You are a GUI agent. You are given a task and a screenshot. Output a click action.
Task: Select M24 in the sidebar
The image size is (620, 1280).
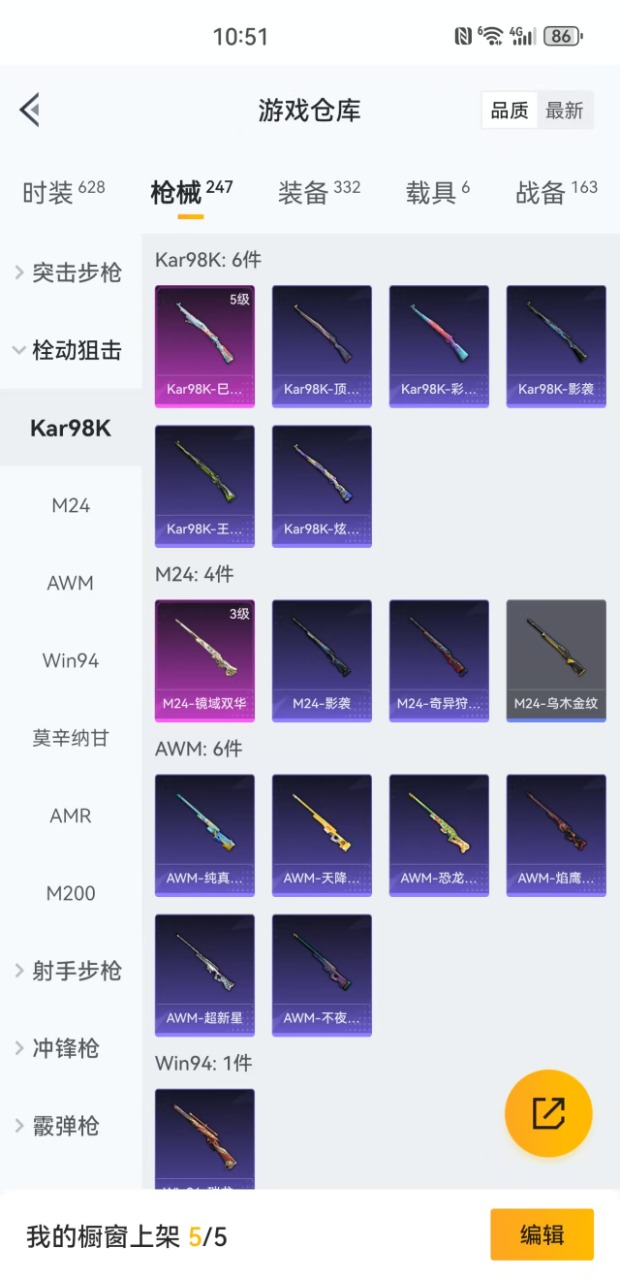coord(70,506)
